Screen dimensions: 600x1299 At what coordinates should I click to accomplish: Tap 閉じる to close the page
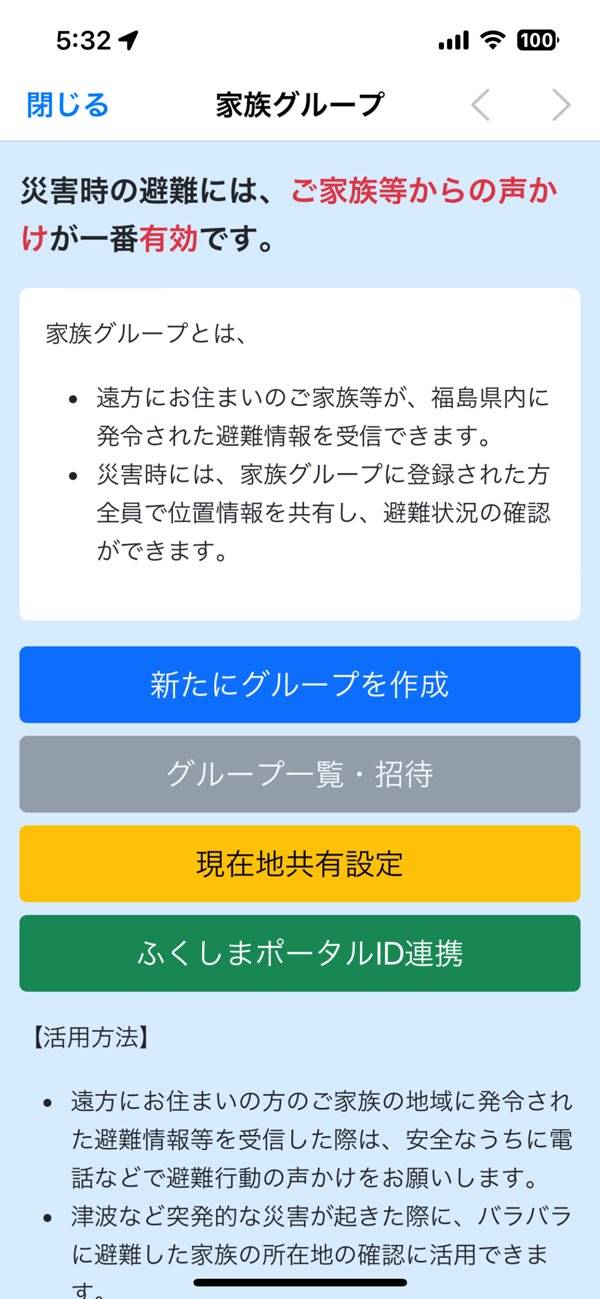[68, 104]
